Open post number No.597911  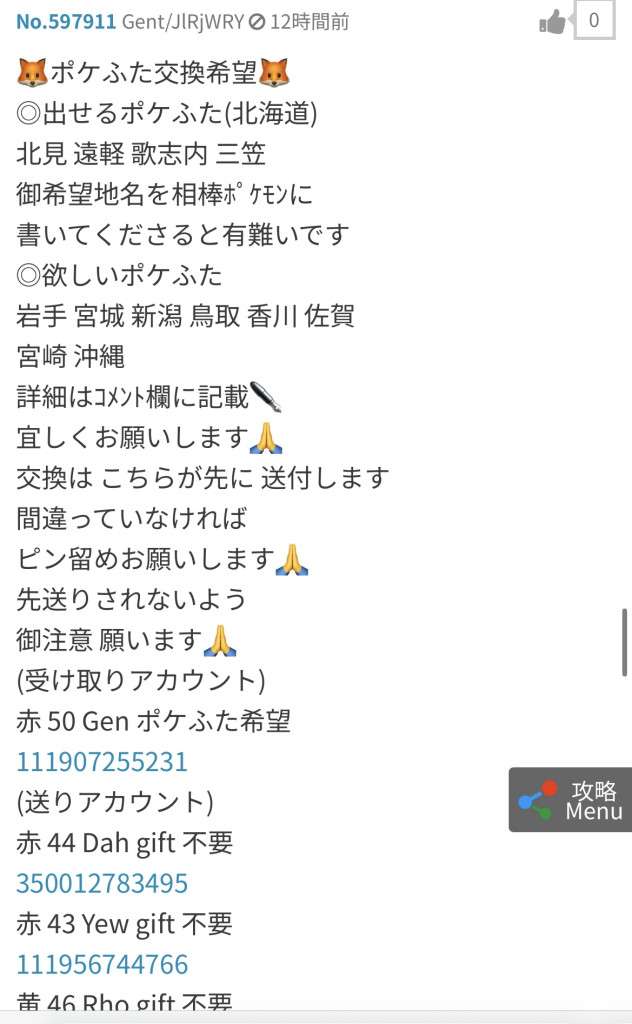point(66,21)
